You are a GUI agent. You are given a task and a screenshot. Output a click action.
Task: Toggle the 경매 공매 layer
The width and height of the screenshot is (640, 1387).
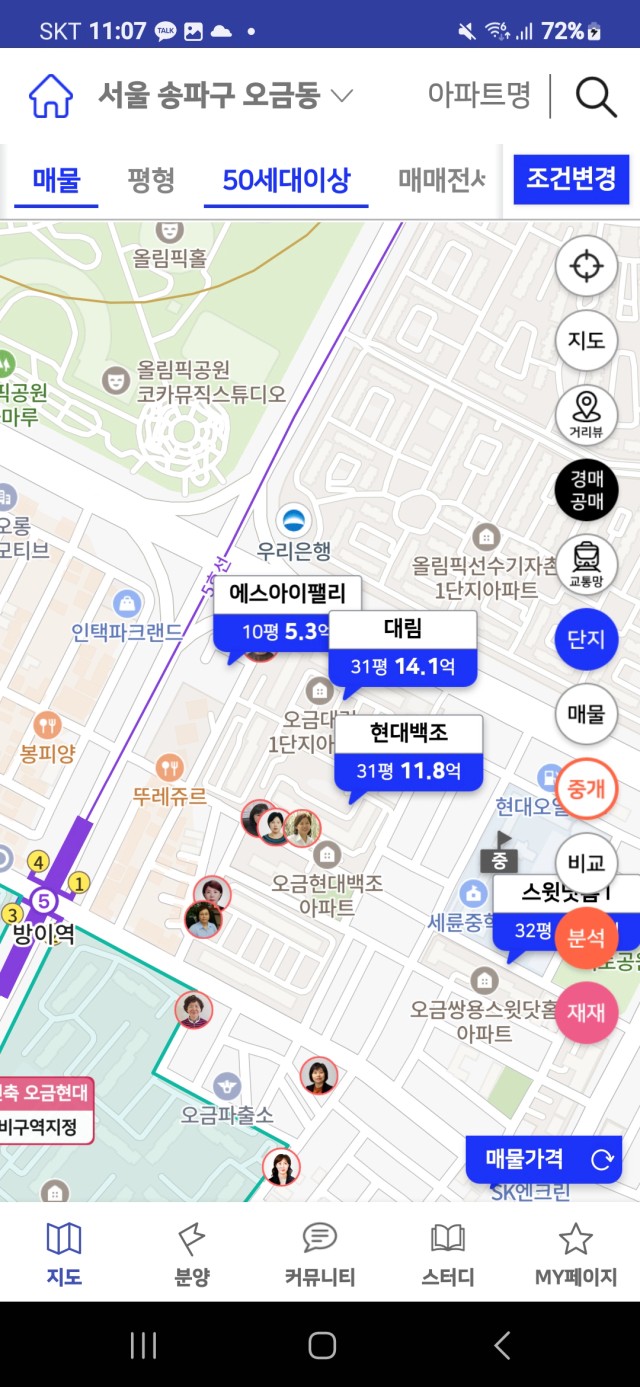[x=586, y=490]
